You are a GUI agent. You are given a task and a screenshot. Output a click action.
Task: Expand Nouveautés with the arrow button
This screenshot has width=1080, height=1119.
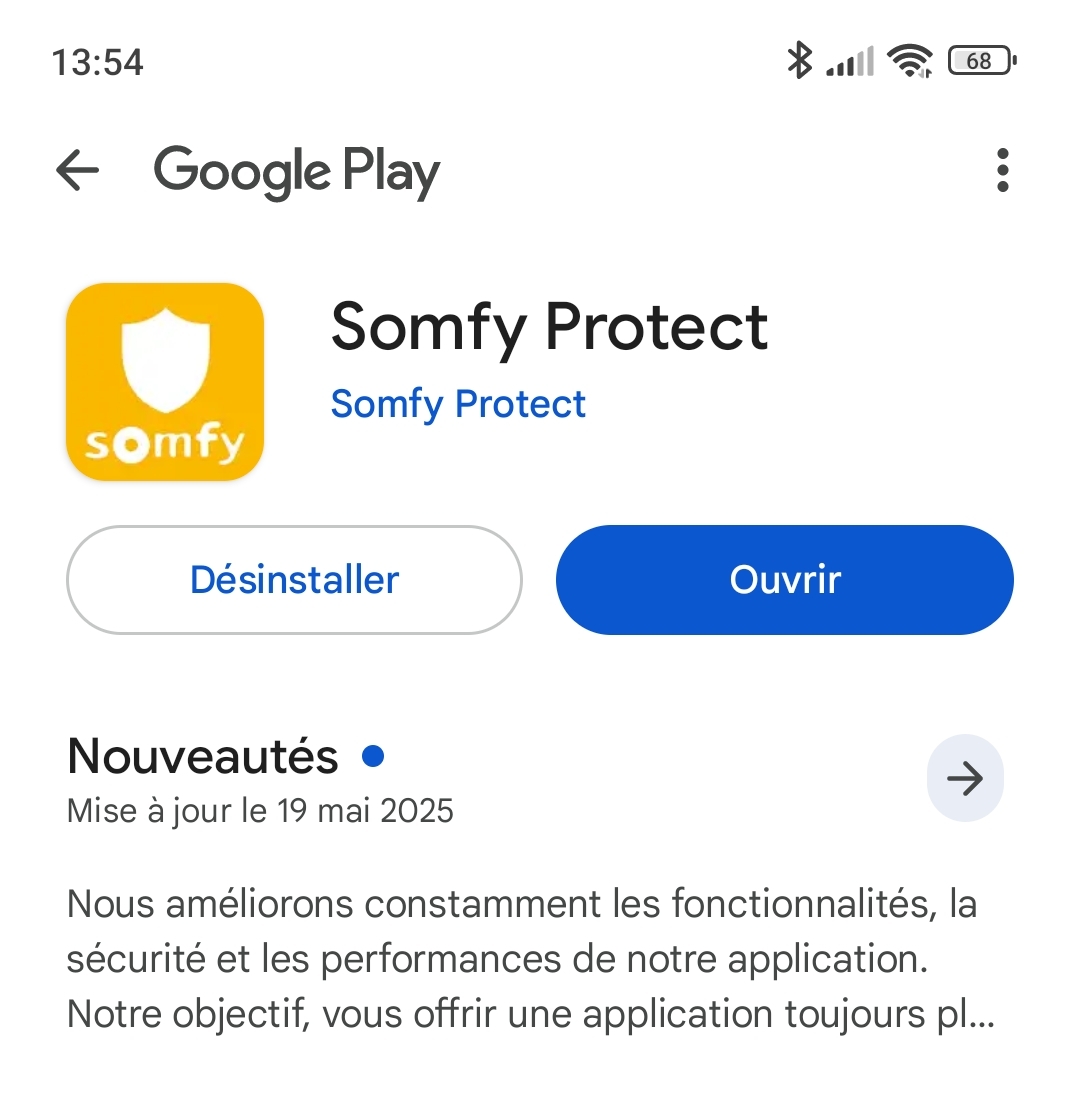964,779
